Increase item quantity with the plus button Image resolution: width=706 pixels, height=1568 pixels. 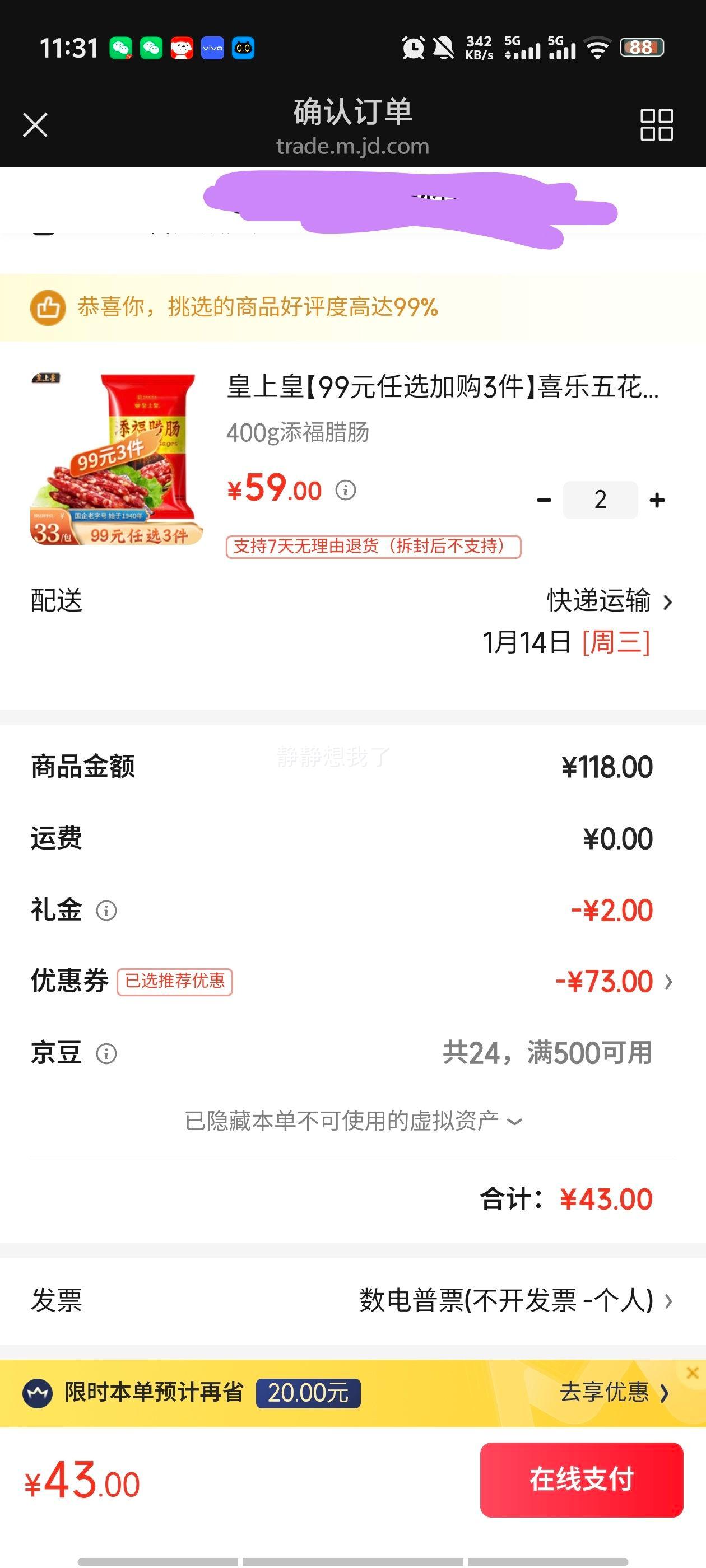click(x=656, y=499)
